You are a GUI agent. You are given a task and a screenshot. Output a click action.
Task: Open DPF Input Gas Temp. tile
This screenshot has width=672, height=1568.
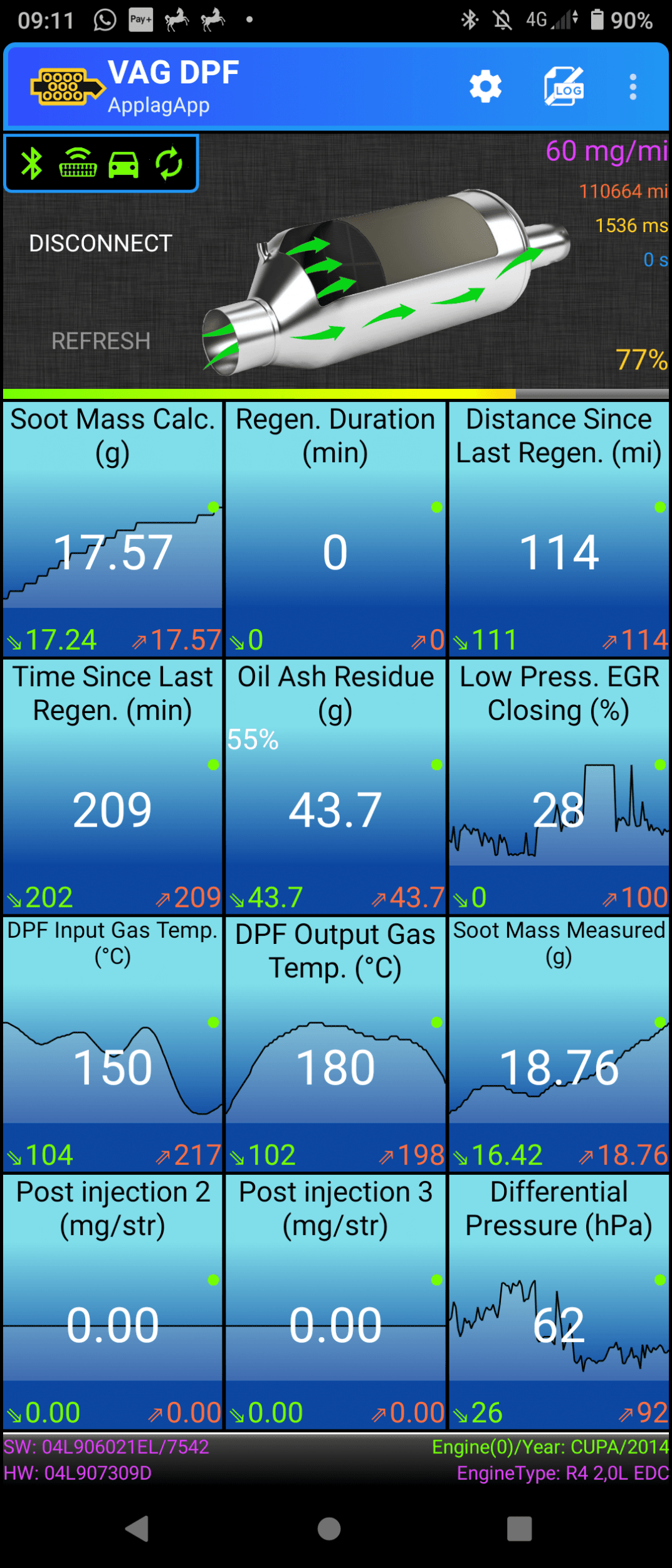pos(113,1044)
